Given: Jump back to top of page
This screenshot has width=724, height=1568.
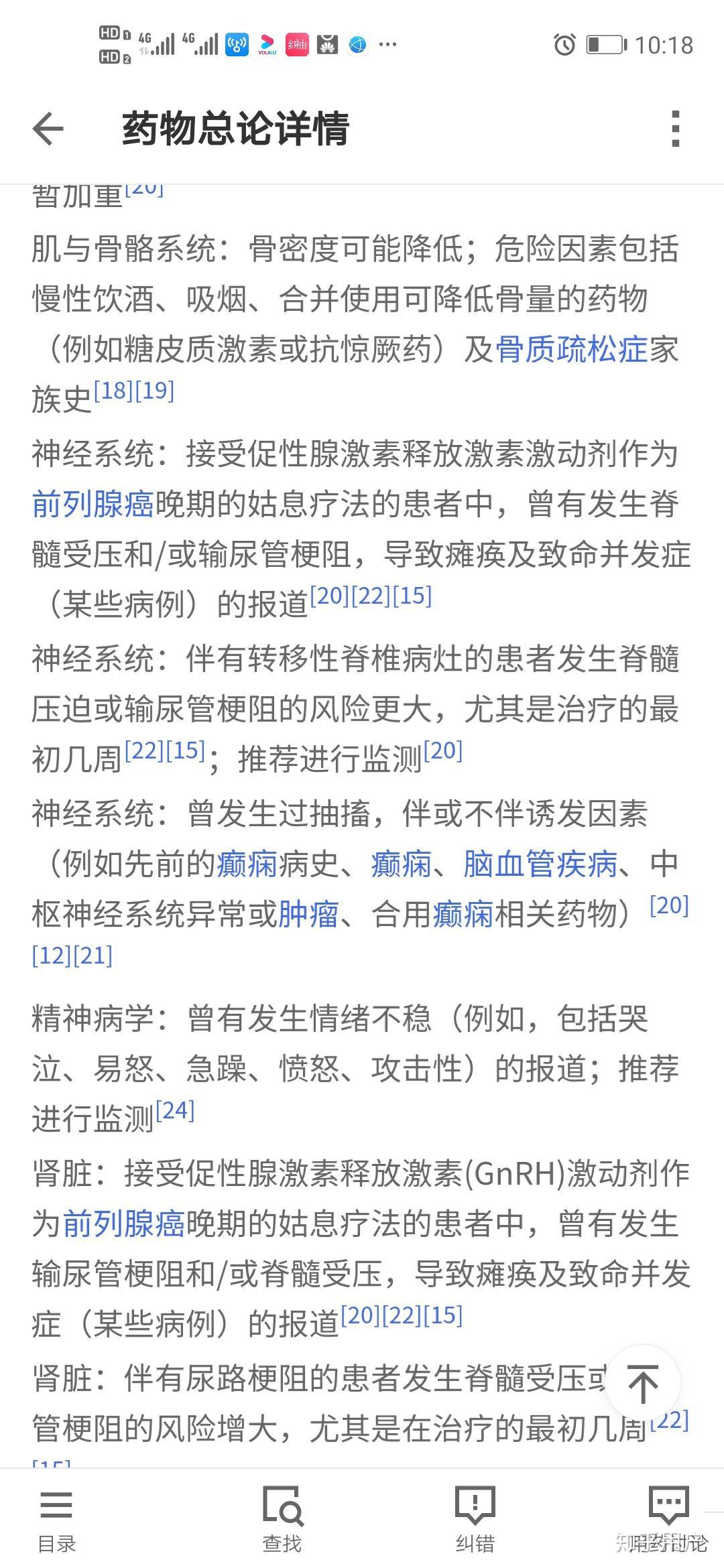Looking at the screenshot, I should (643, 1384).
